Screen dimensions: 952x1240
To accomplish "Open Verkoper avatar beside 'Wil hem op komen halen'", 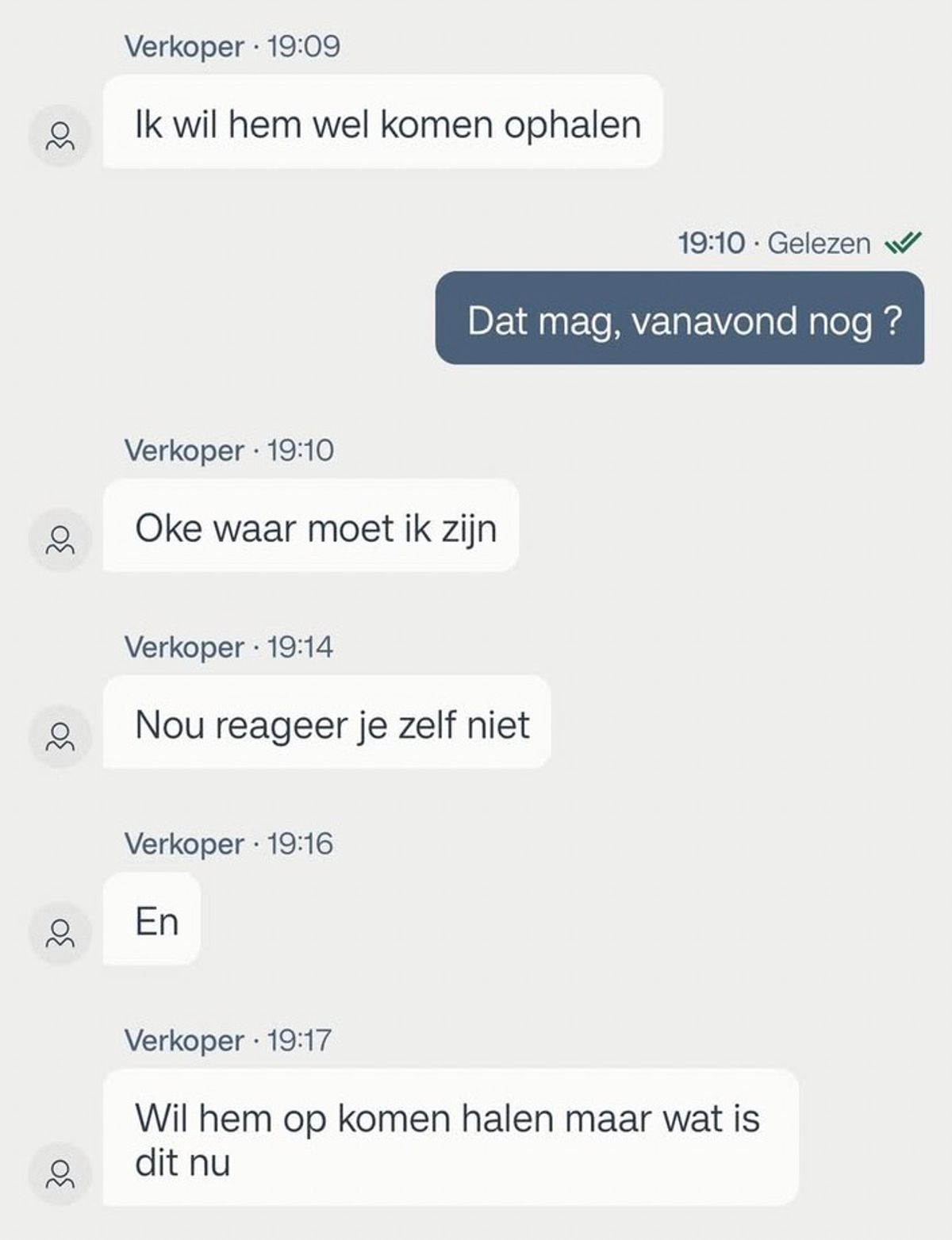I will point(60,1174).
